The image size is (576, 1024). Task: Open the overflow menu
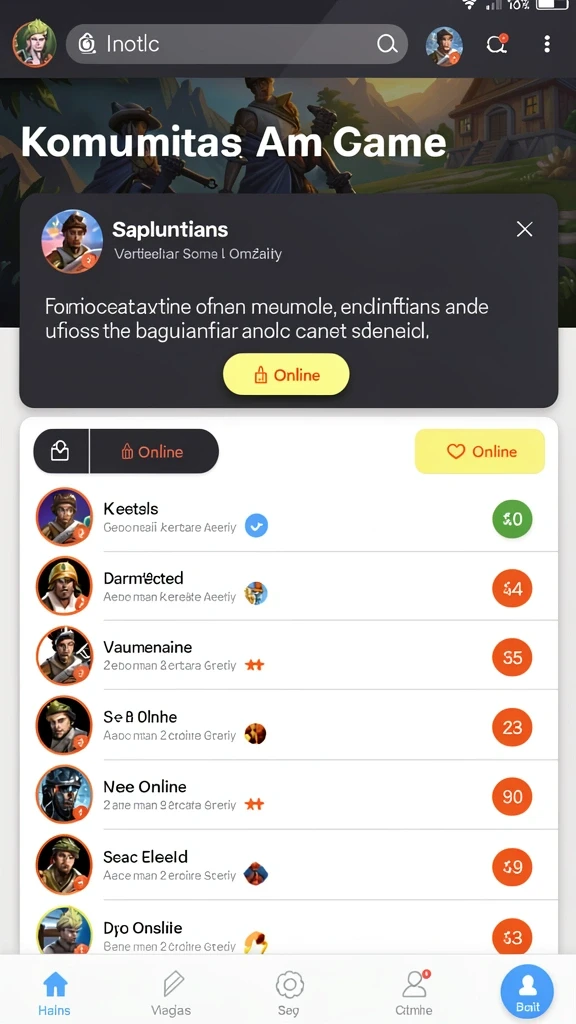click(x=547, y=44)
